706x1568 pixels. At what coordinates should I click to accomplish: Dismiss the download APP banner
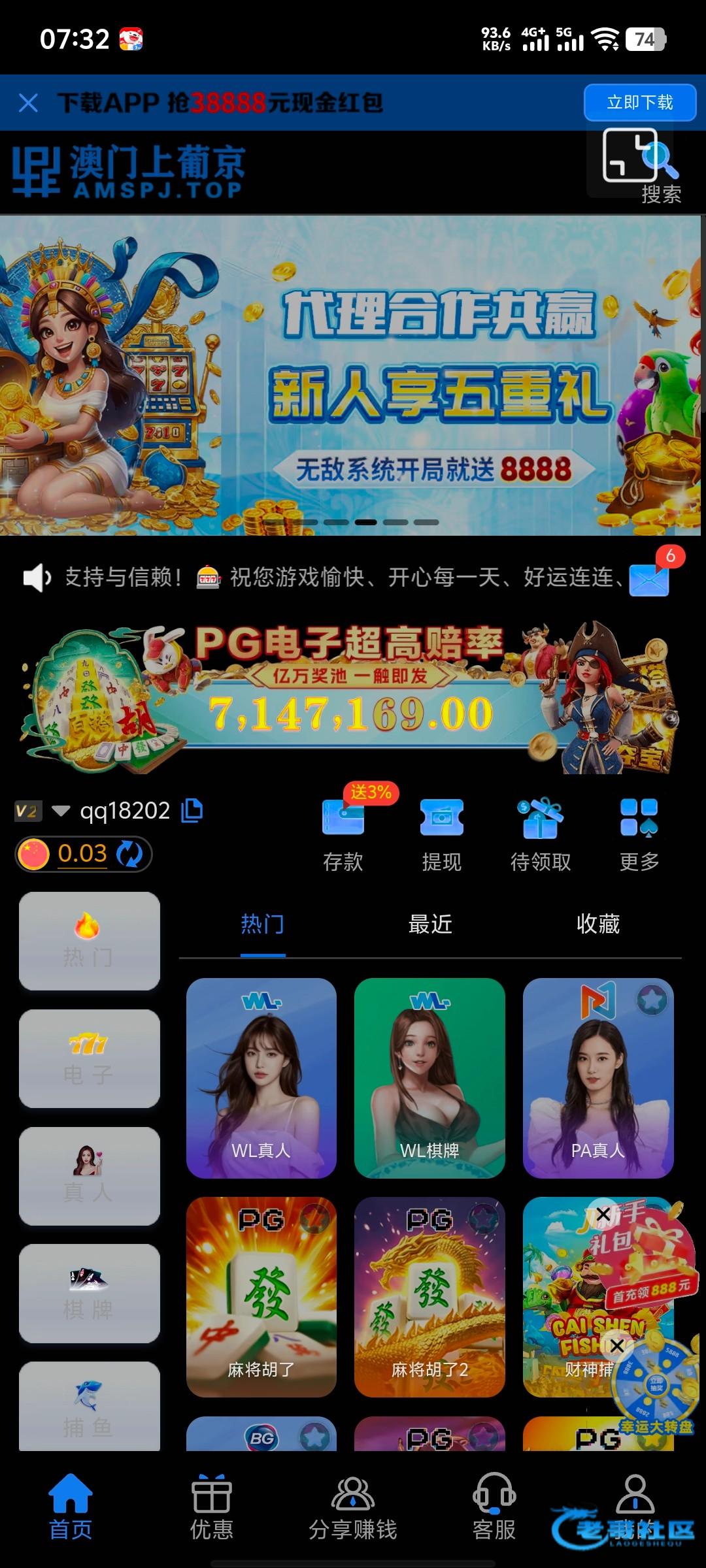point(29,103)
